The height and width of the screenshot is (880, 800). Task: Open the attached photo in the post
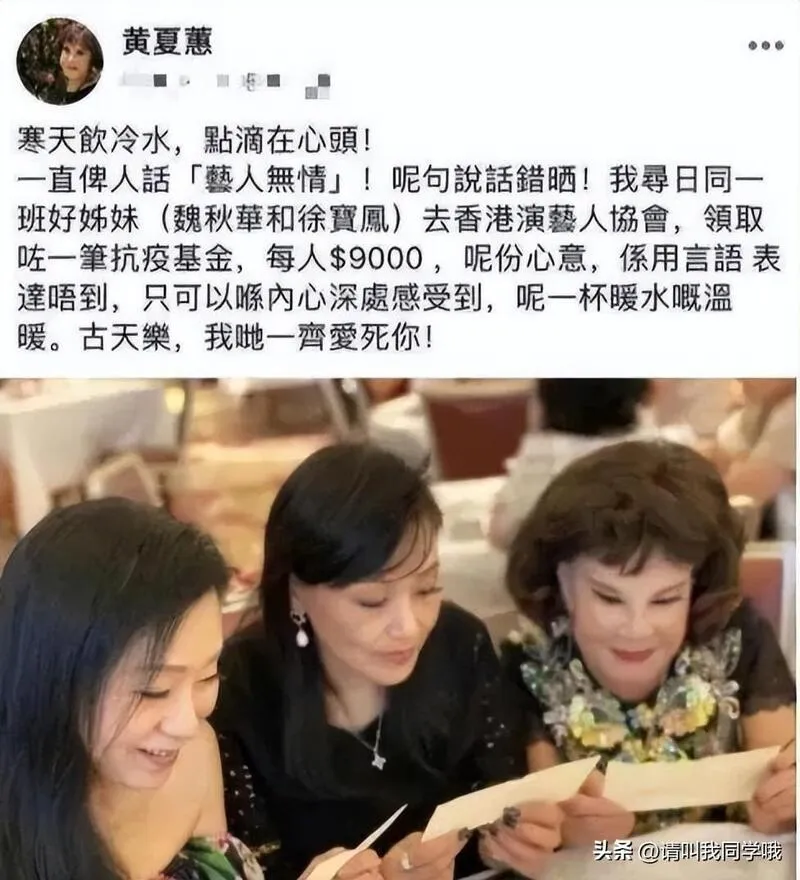pos(400,630)
